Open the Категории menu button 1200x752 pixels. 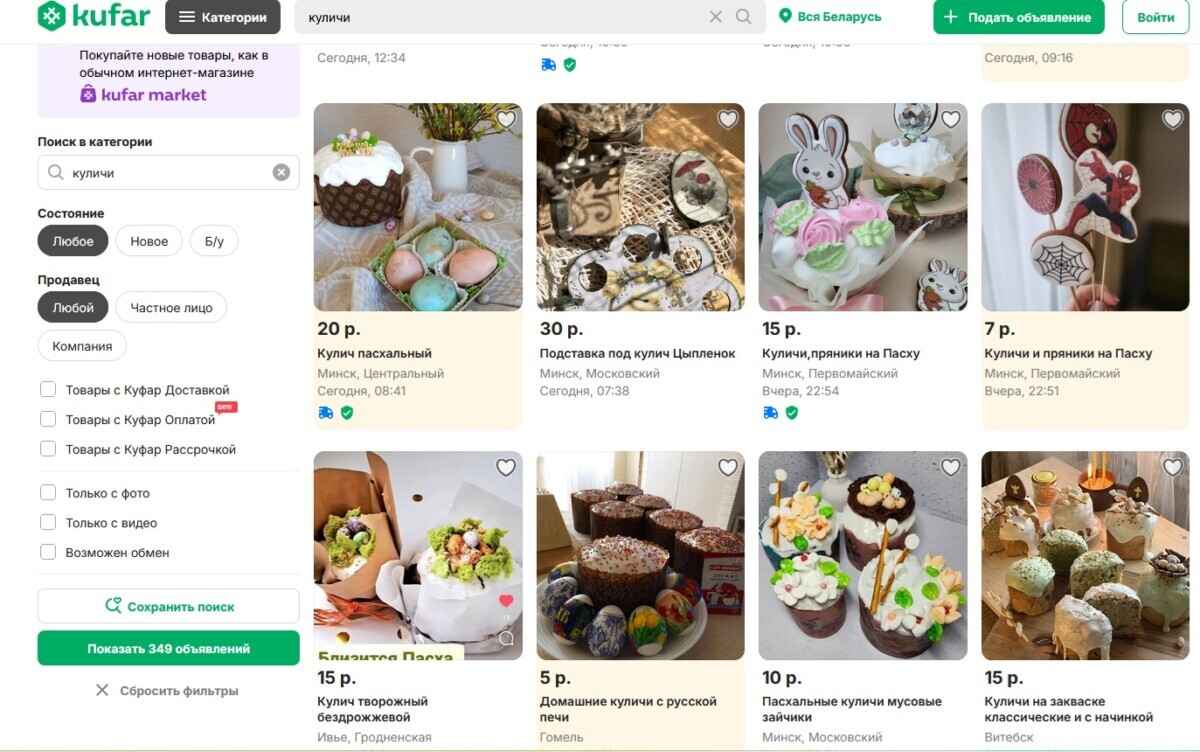click(223, 17)
